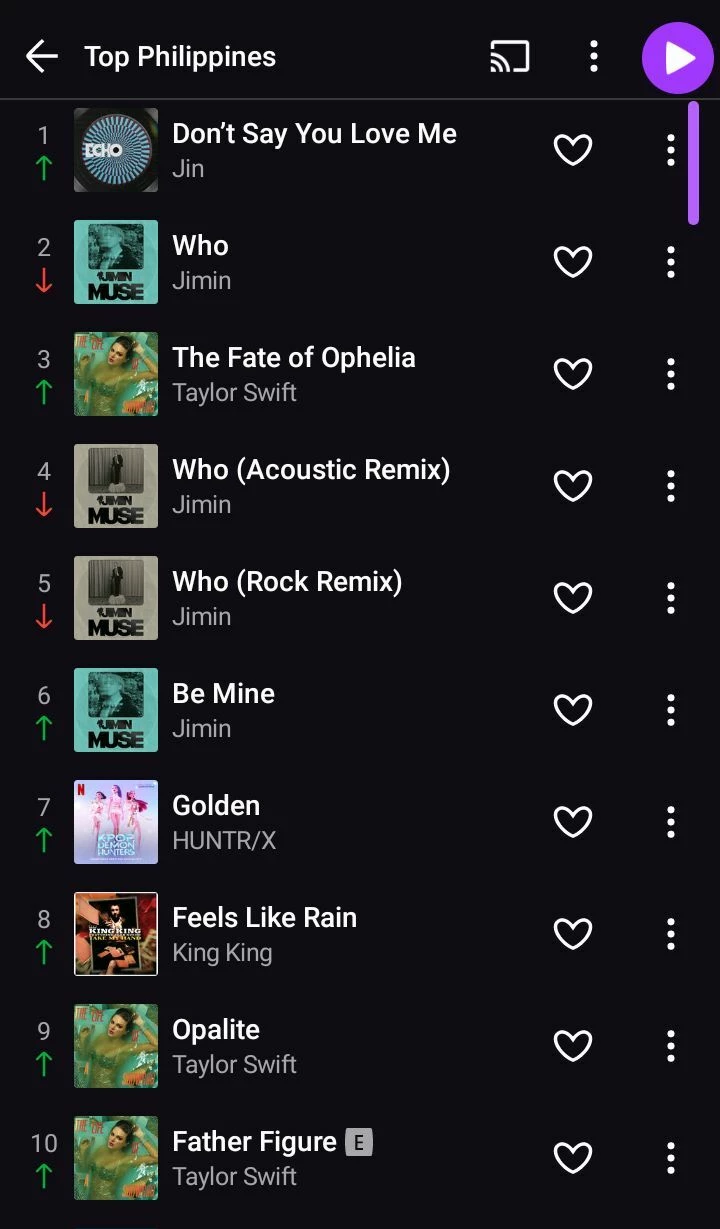Image resolution: width=720 pixels, height=1229 pixels.
Task: Heart the Who (Rock Remix) track
Action: (573, 598)
